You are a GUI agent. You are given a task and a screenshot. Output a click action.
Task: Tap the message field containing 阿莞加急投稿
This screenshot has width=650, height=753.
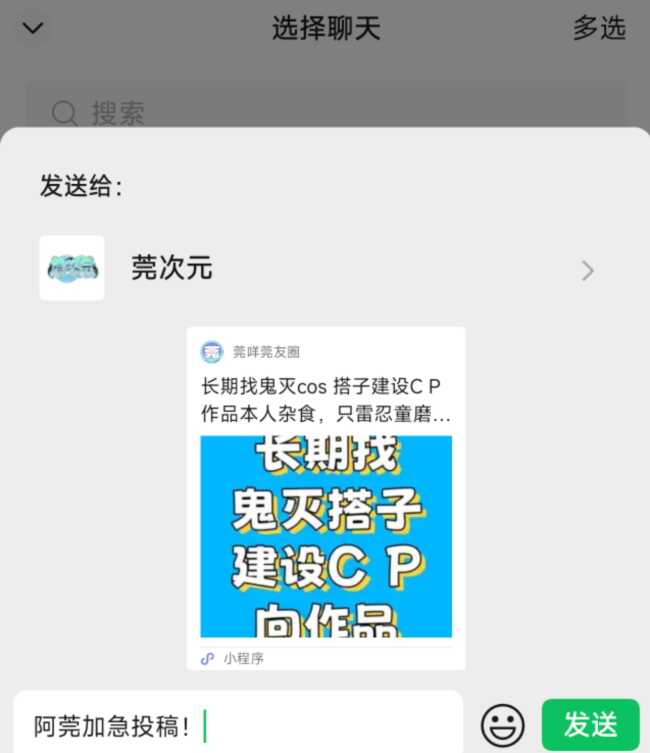238,724
